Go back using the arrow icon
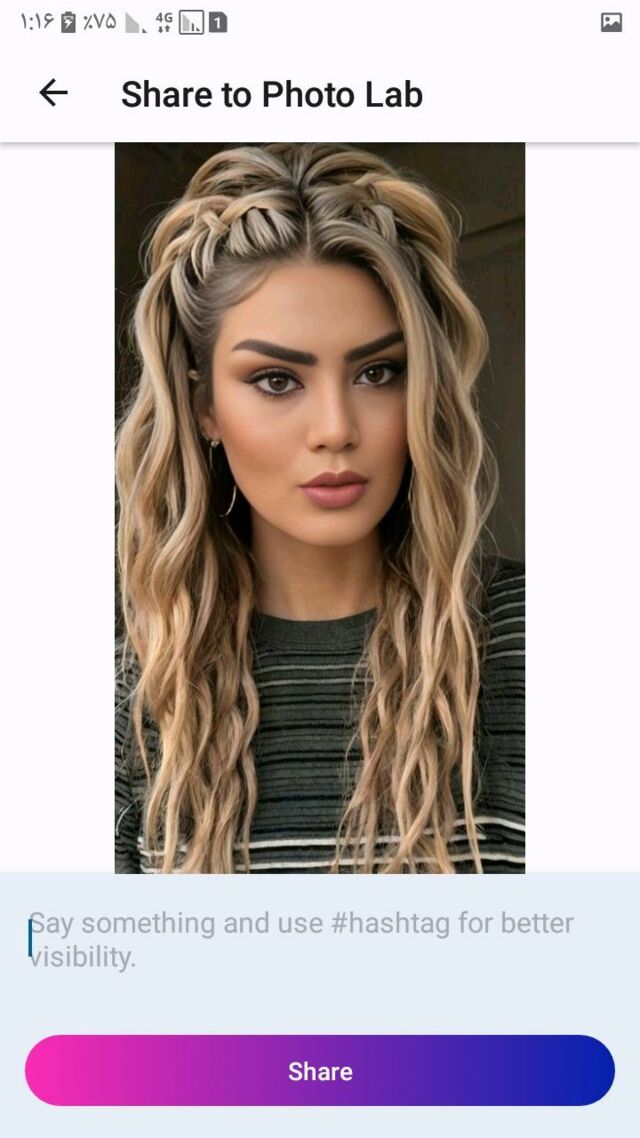 [x=53, y=93]
